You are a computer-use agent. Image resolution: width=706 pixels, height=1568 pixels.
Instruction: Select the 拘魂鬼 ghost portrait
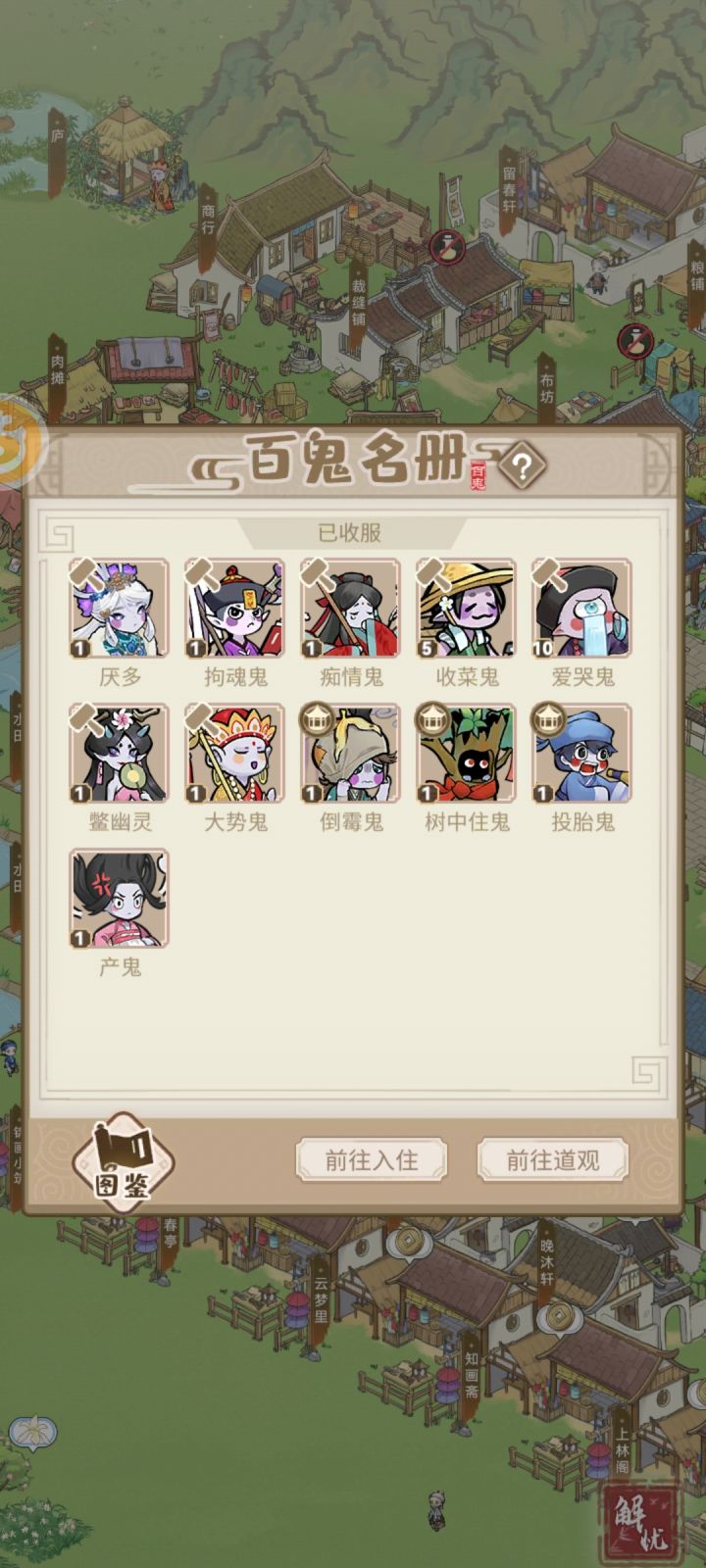[233, 610]
